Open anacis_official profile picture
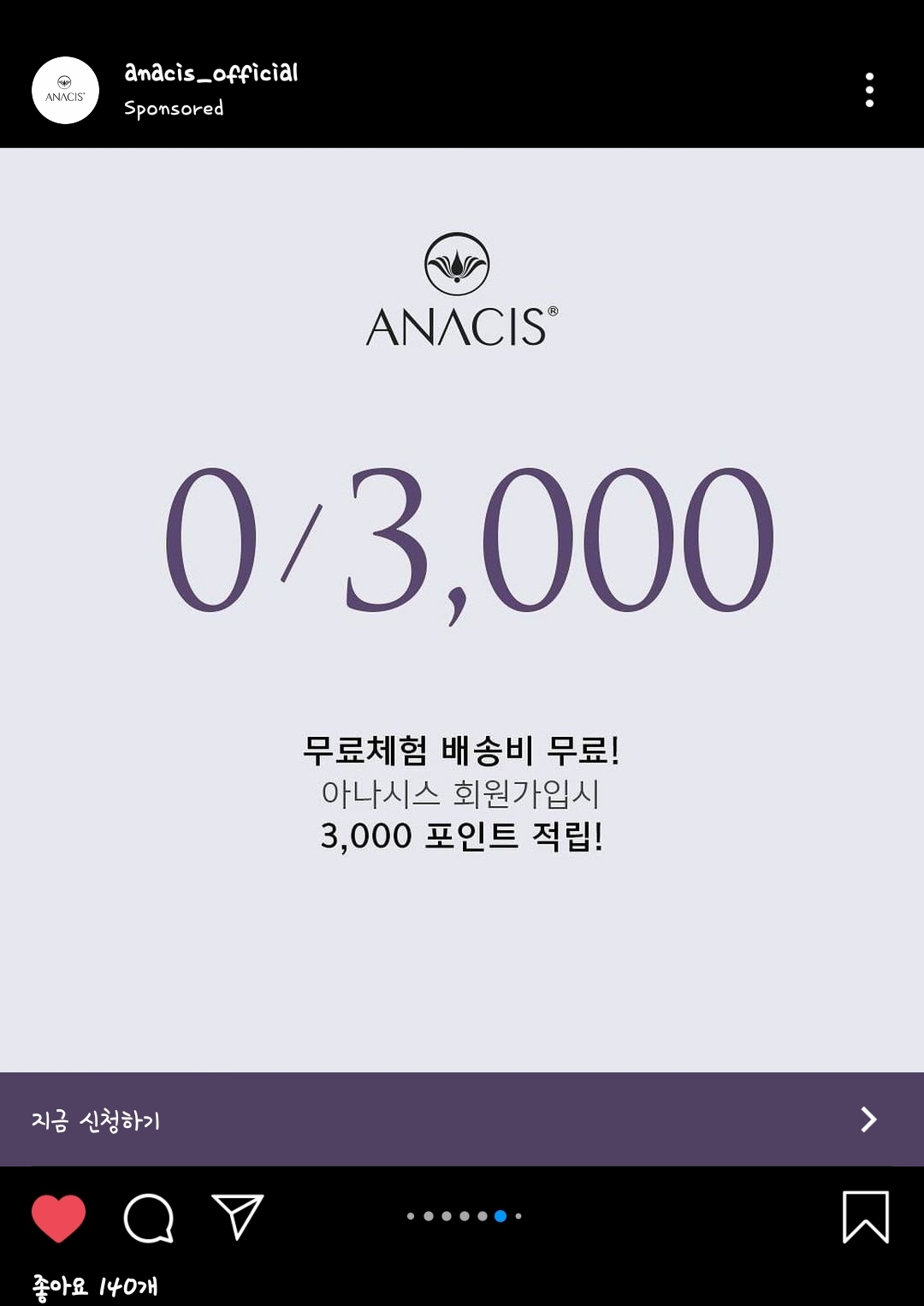 coord(65,90)
